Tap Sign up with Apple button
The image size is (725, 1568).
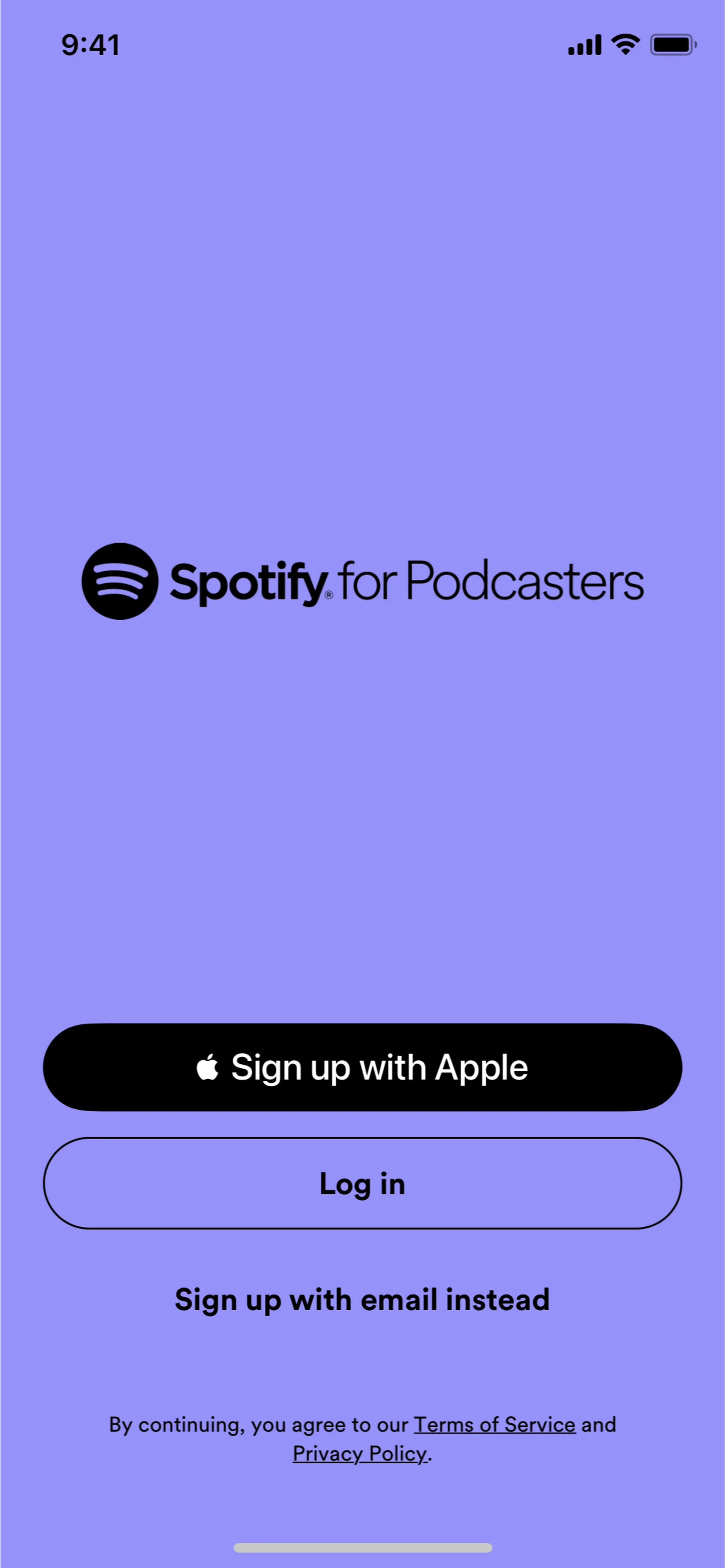tap(362, 1067)
